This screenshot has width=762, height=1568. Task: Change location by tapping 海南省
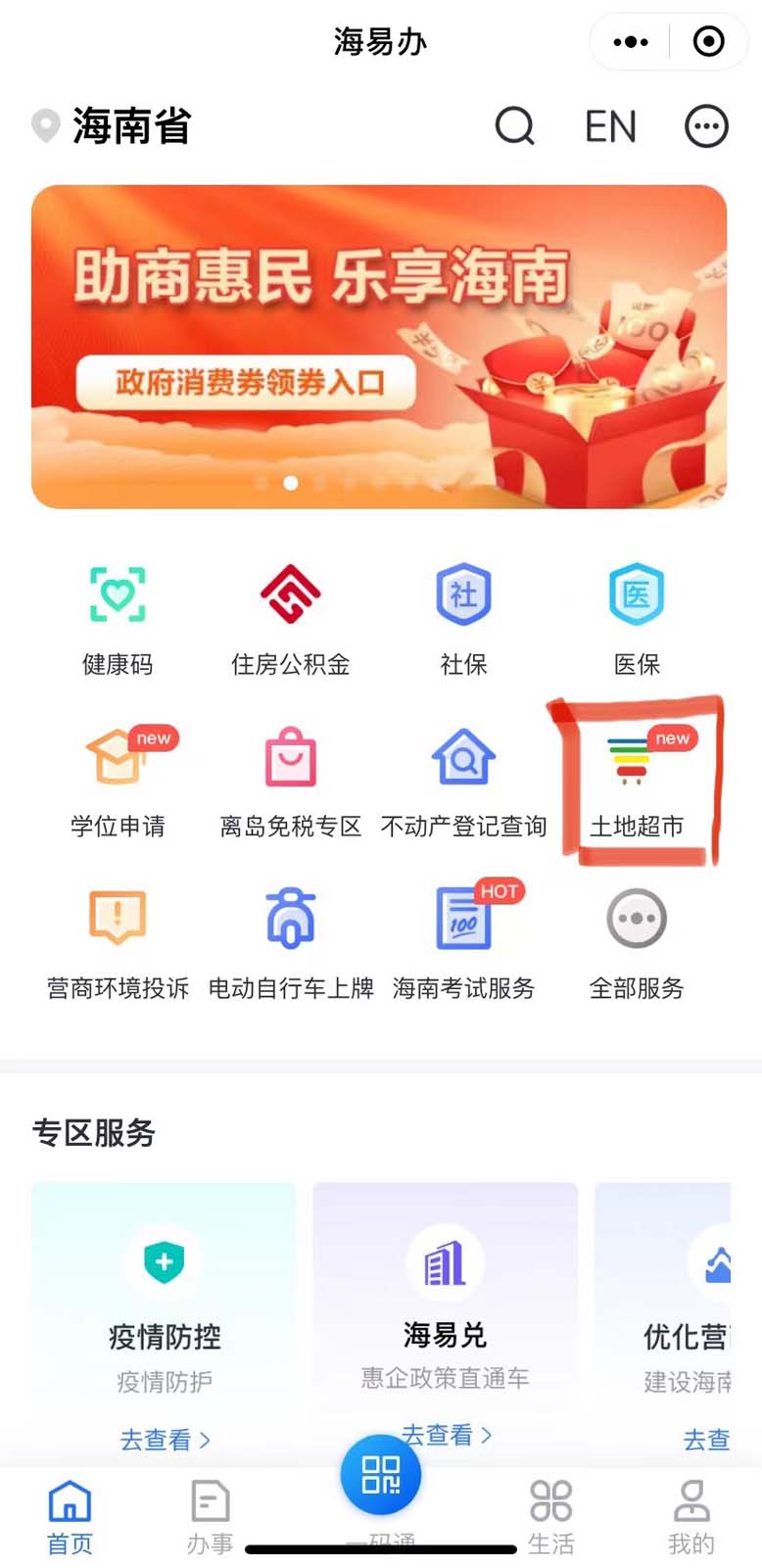point(130,126)
